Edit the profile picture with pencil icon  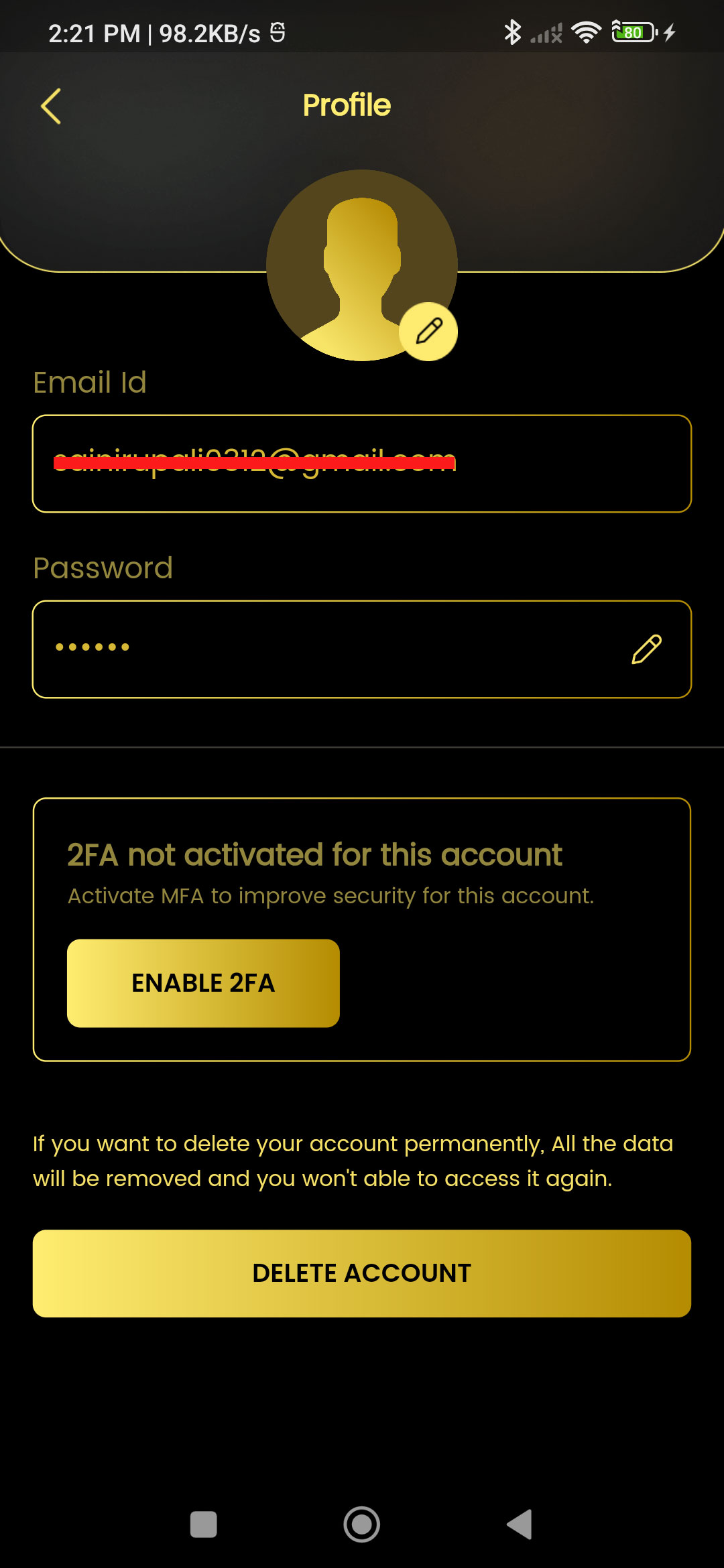(x=428, y=331)
